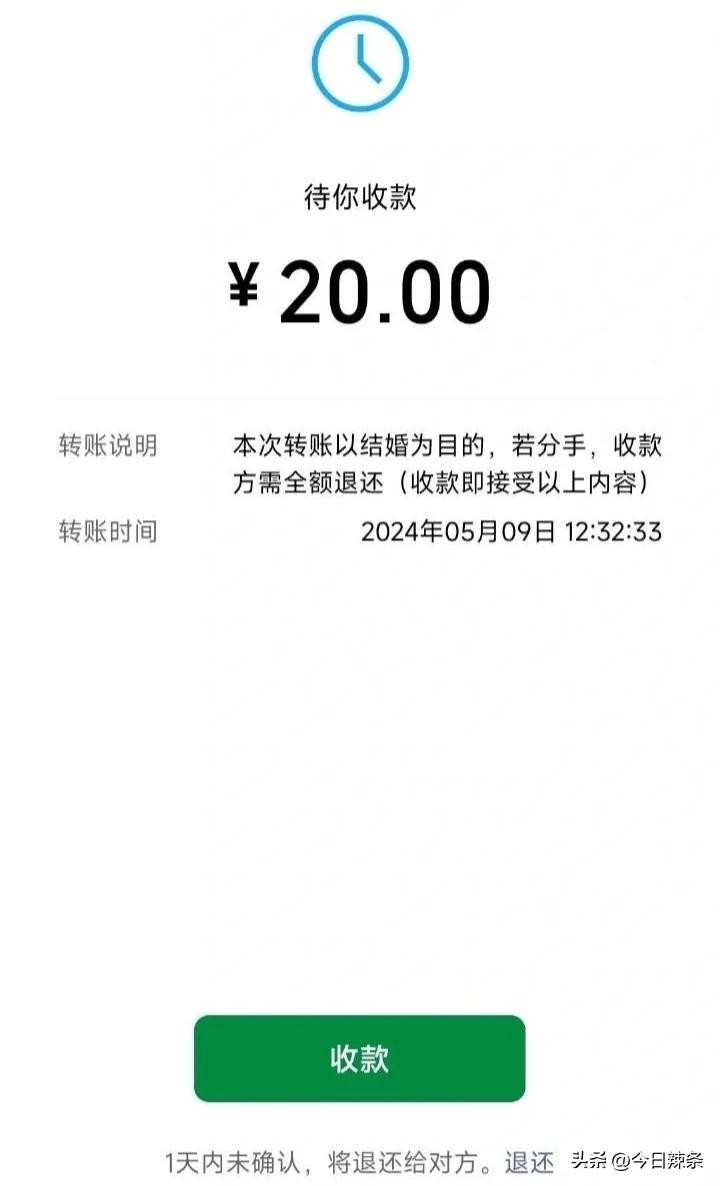Tap the green 收款 button
The image size is (720, 1186).
click(x=359, y=1058)
